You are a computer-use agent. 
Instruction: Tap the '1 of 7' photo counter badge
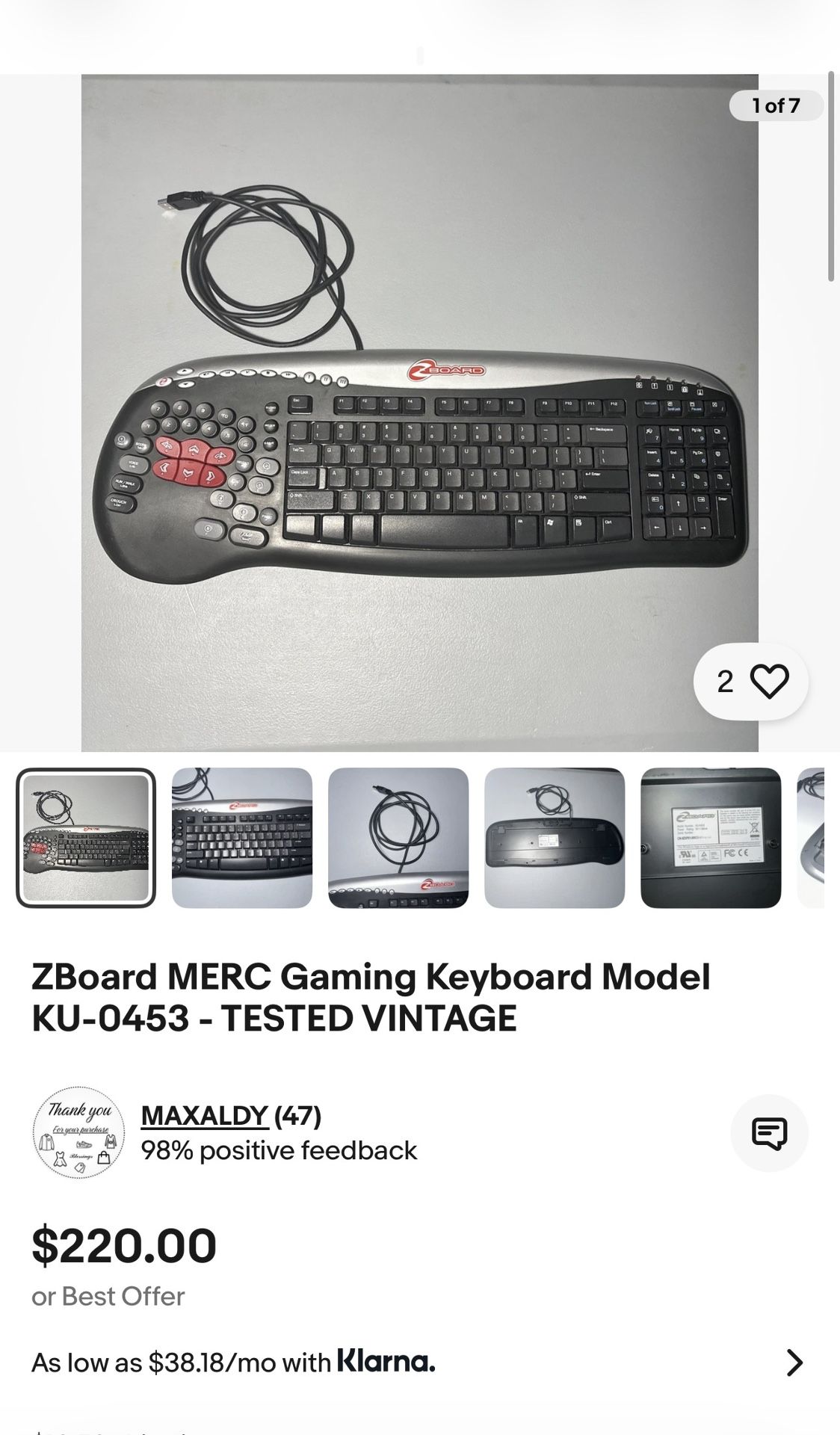tap(775, 106)
